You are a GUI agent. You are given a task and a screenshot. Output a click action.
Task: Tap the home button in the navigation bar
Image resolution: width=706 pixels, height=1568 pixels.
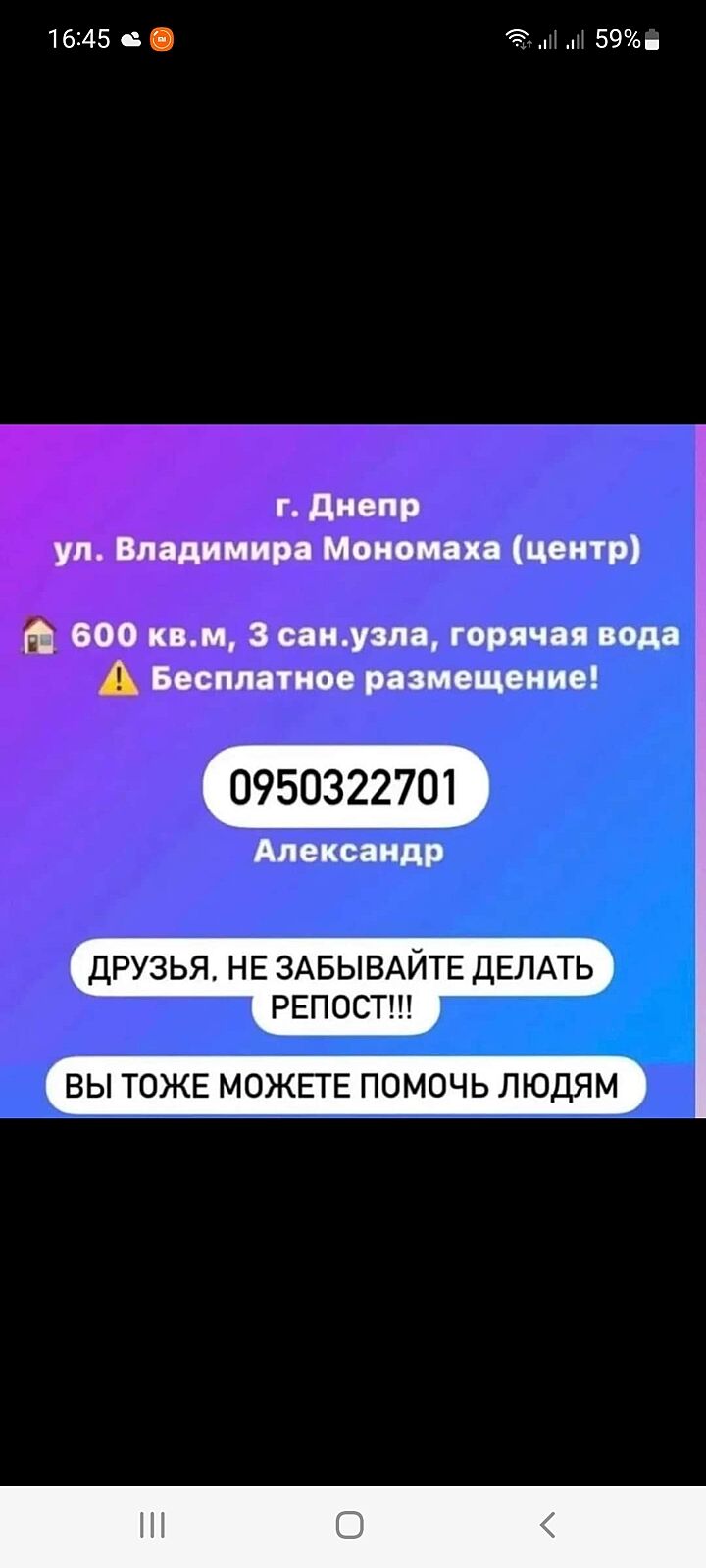349,1524
